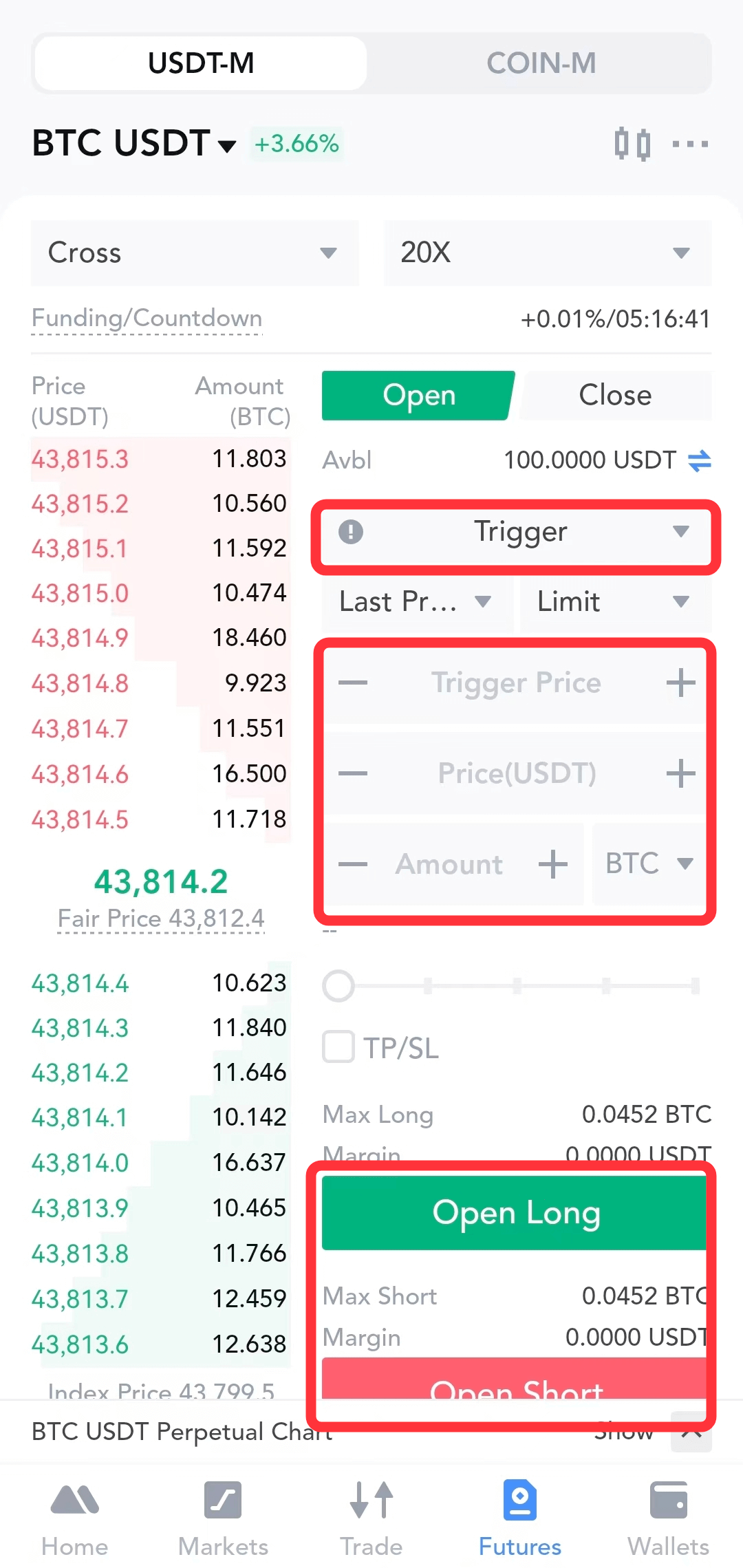Open the candlestick chart icon
This screenshot has width=743, height=1568.
(x=632, y=144)
